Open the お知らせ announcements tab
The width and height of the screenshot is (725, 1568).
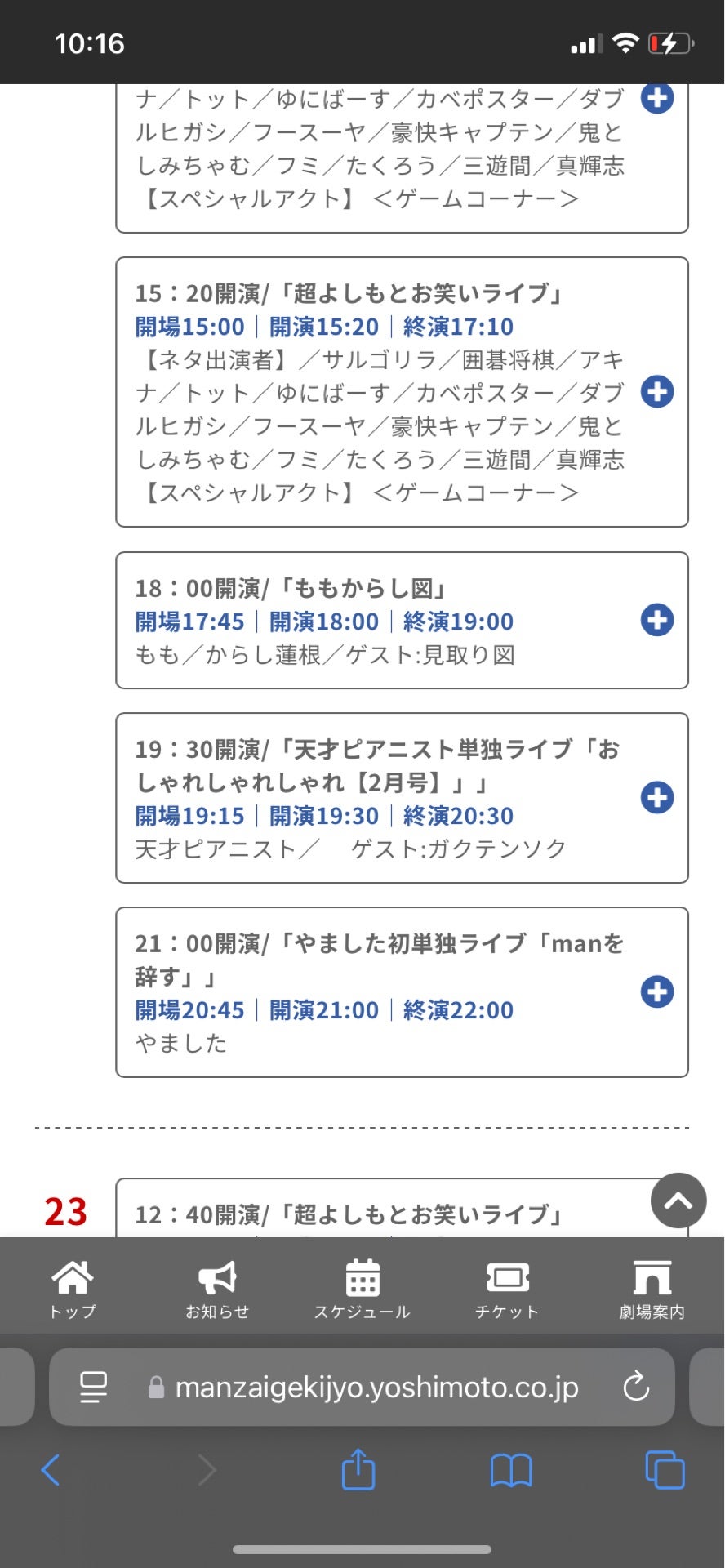coord(217,1288)
